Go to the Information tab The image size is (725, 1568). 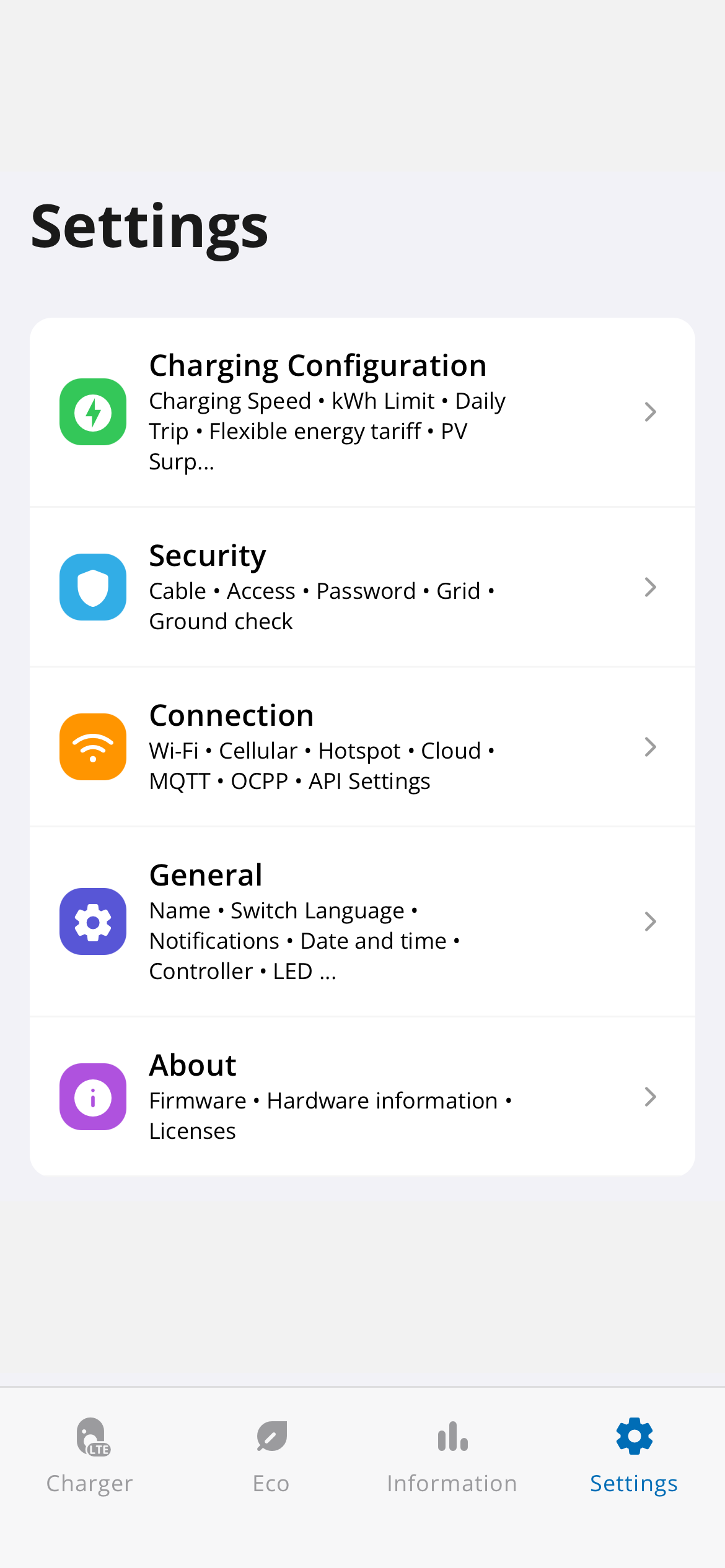coord(452,1455)
